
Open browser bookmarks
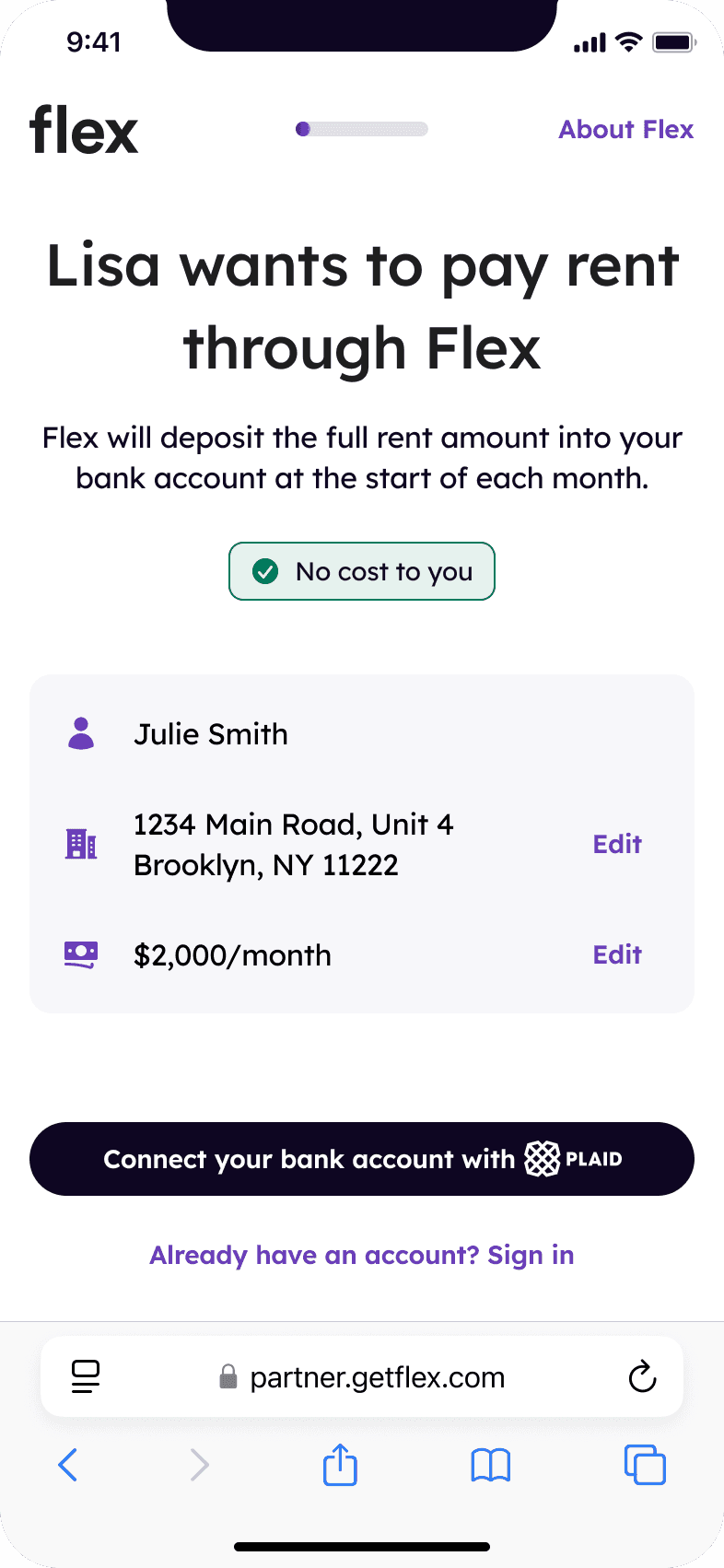coord(490,1464)
